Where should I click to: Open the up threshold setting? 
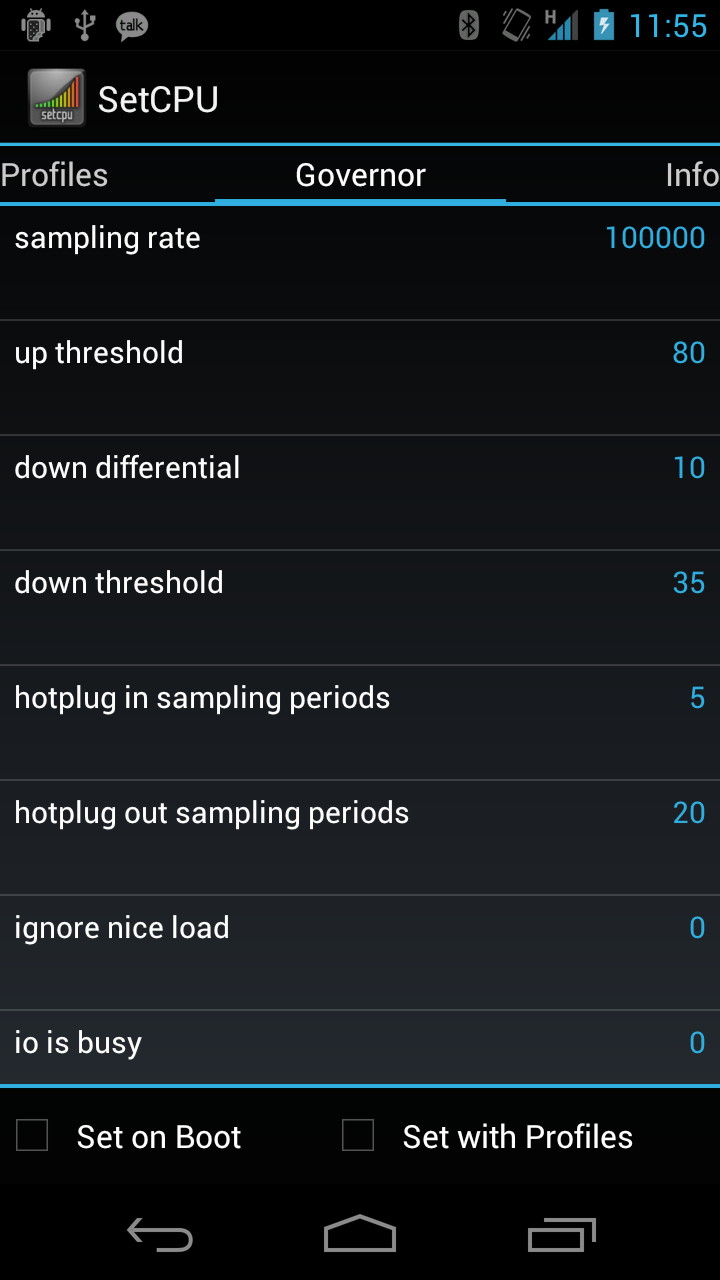tap(360, 377)
